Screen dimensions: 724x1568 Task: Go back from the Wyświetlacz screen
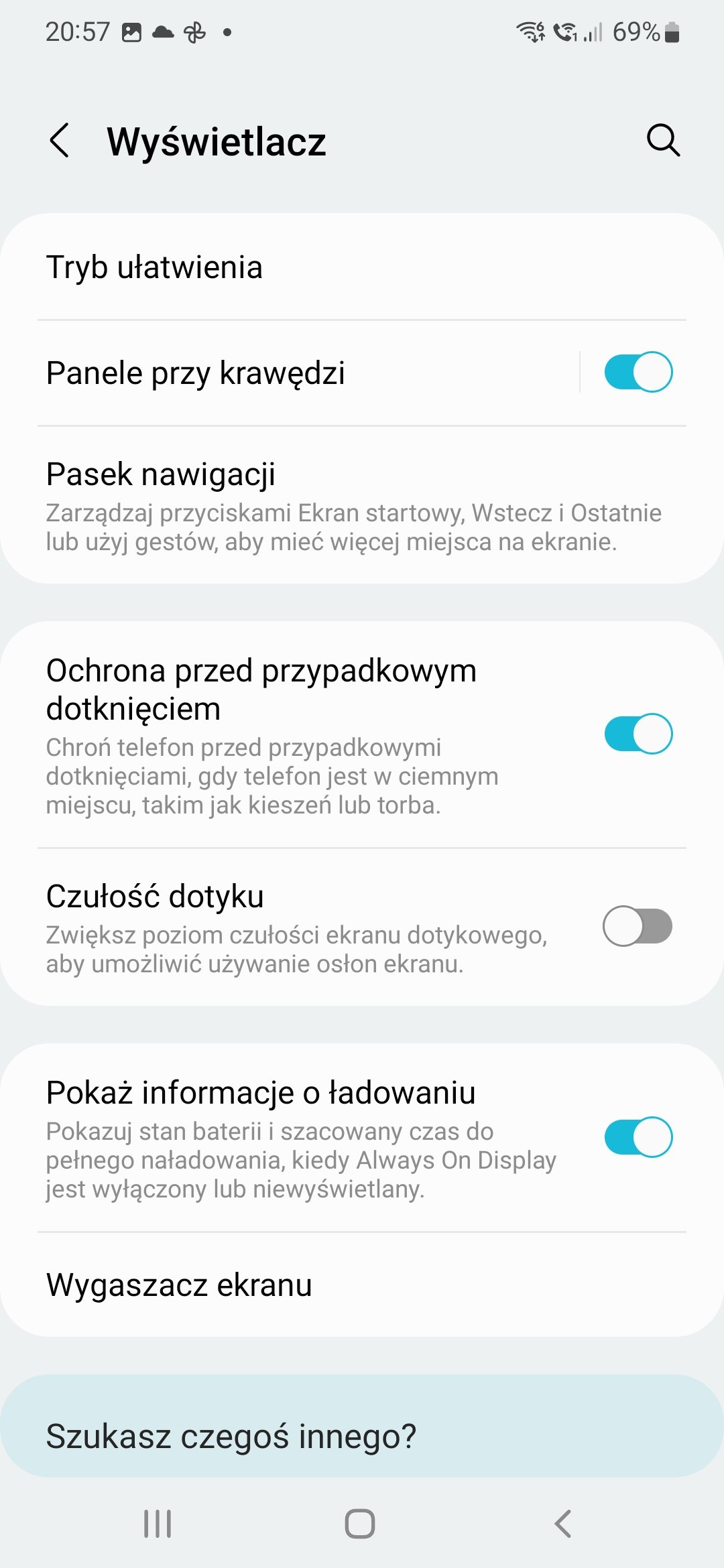pyautogui.click(x=60, y=141)
